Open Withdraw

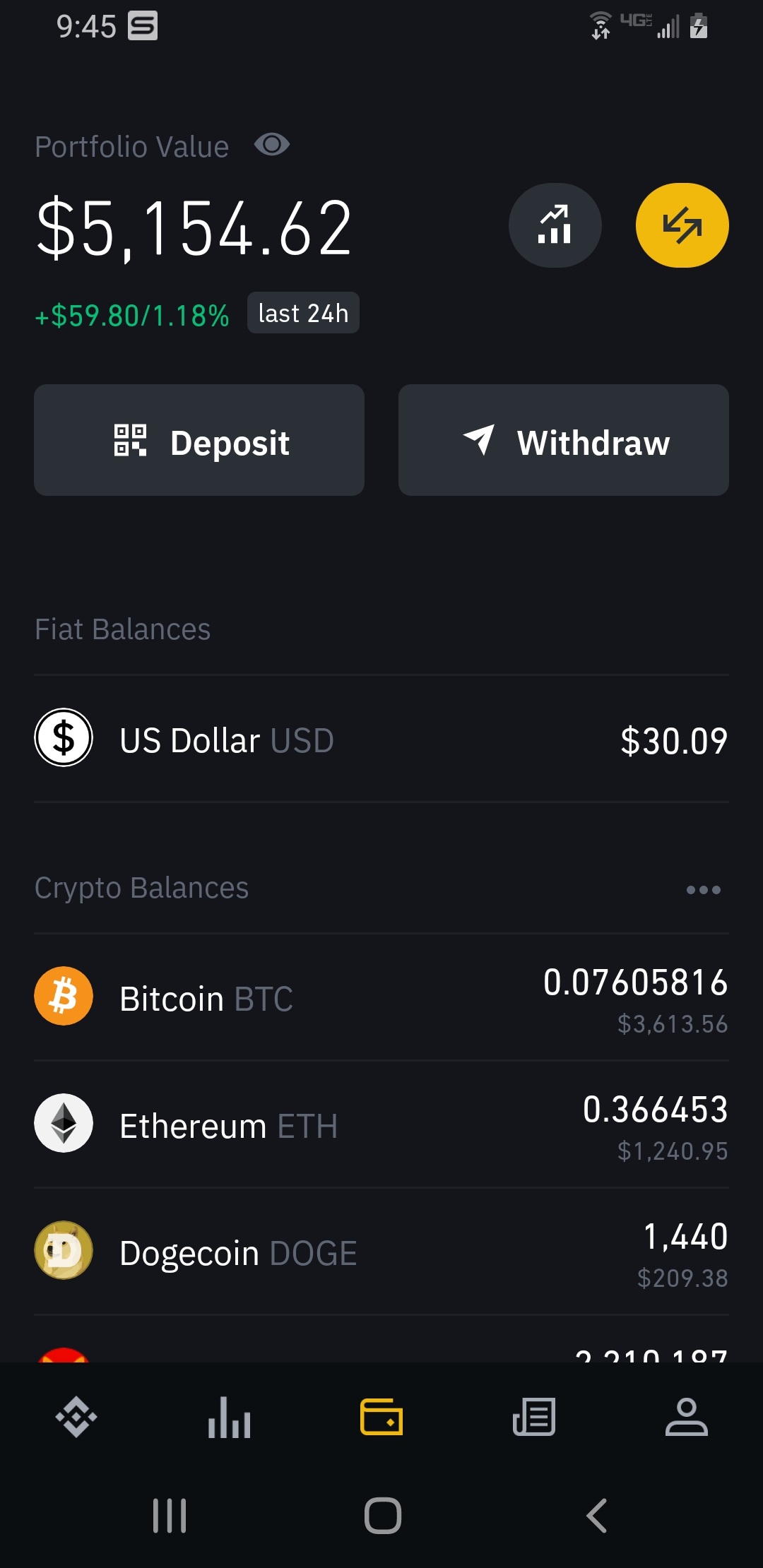pyautogui.click(x=564, y=440)
